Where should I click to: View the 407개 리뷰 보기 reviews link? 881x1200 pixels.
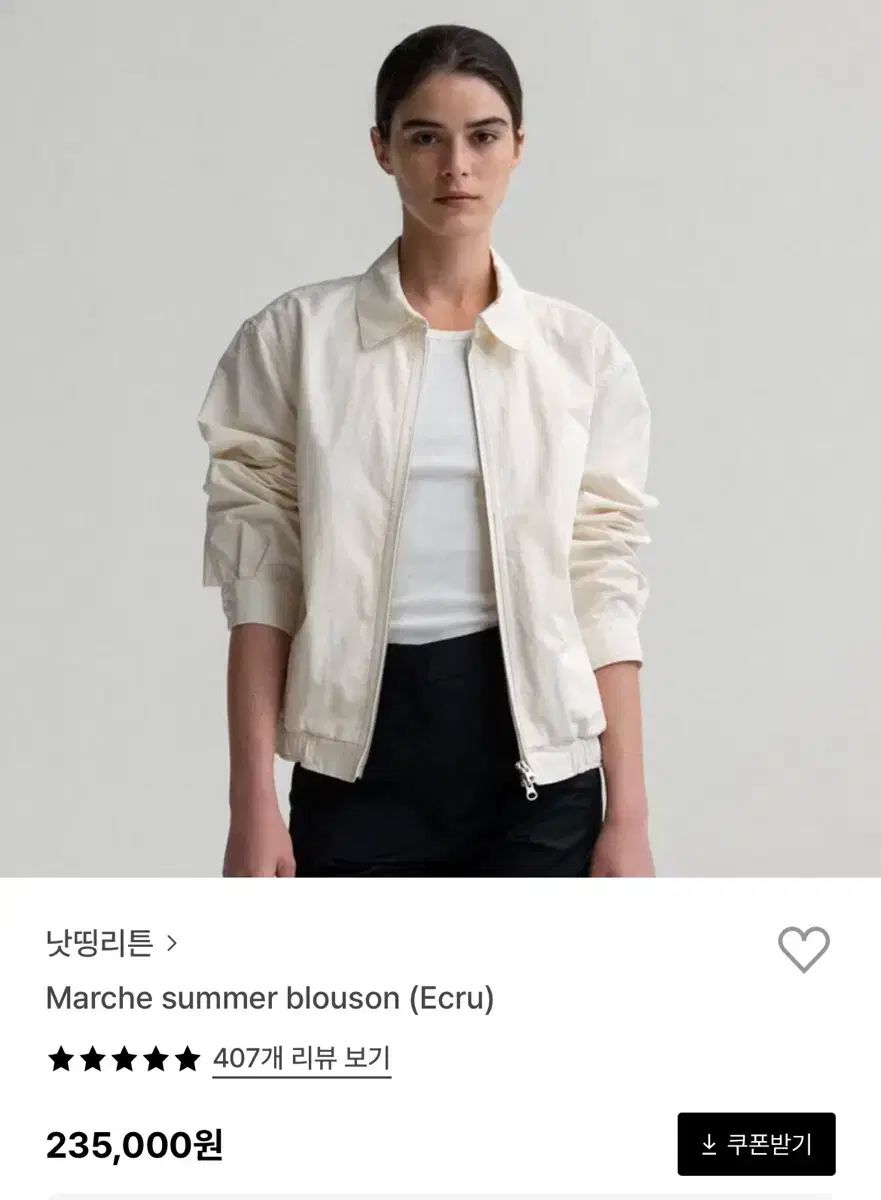pos(301,1058)
